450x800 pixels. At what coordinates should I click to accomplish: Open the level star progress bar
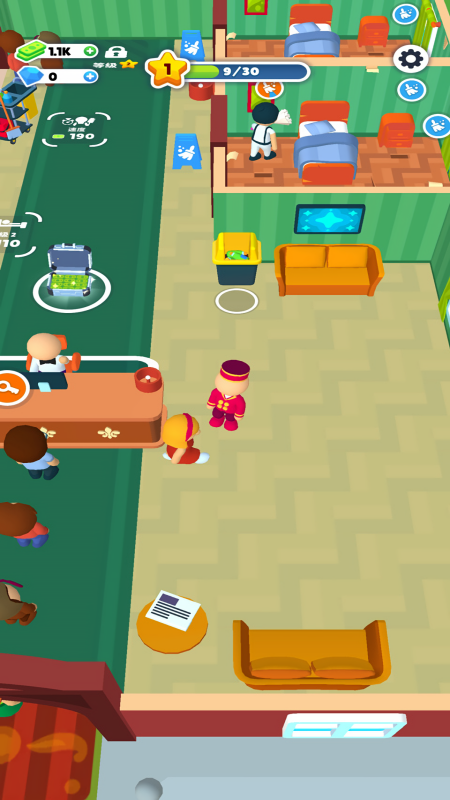[x=228, y=70]
